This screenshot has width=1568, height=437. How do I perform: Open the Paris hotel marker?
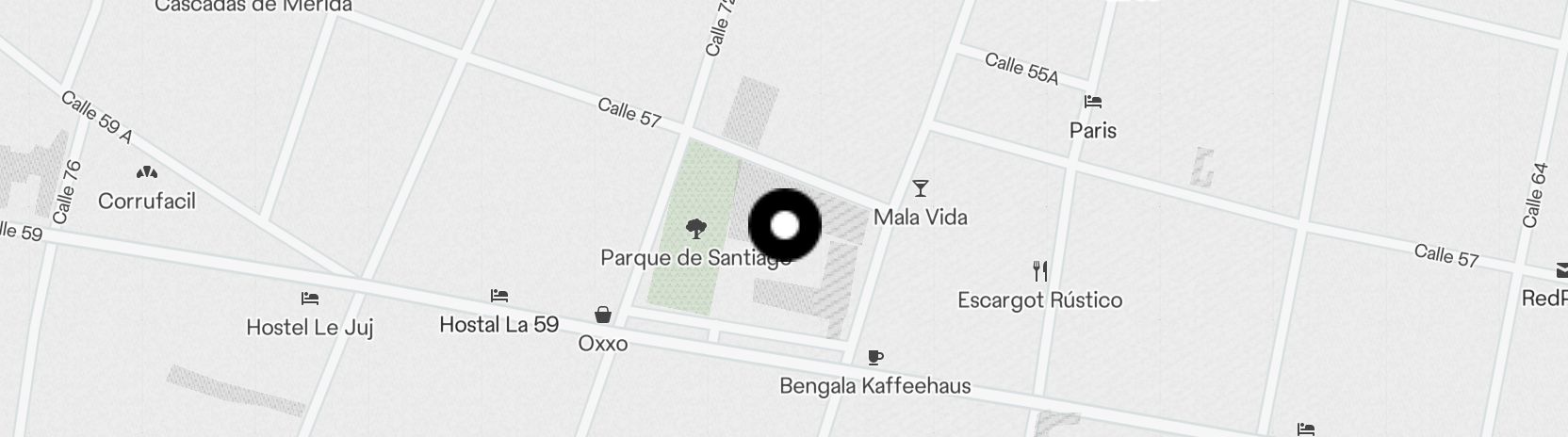point(1093,102)
